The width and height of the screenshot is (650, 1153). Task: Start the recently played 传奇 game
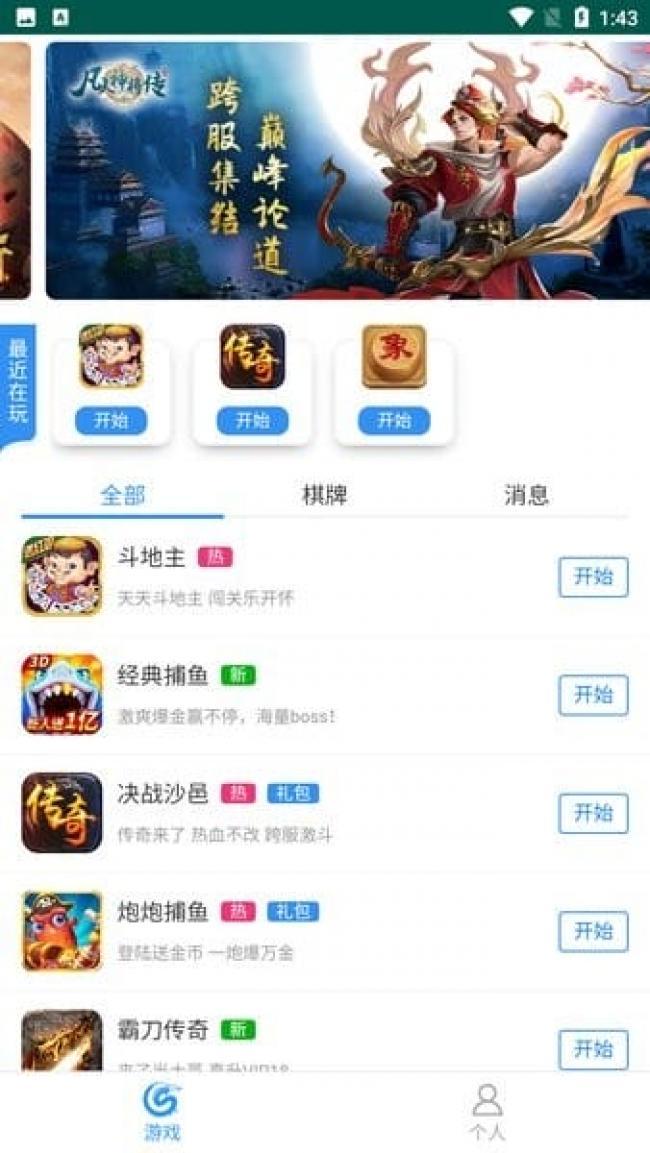tap(252, 421)
